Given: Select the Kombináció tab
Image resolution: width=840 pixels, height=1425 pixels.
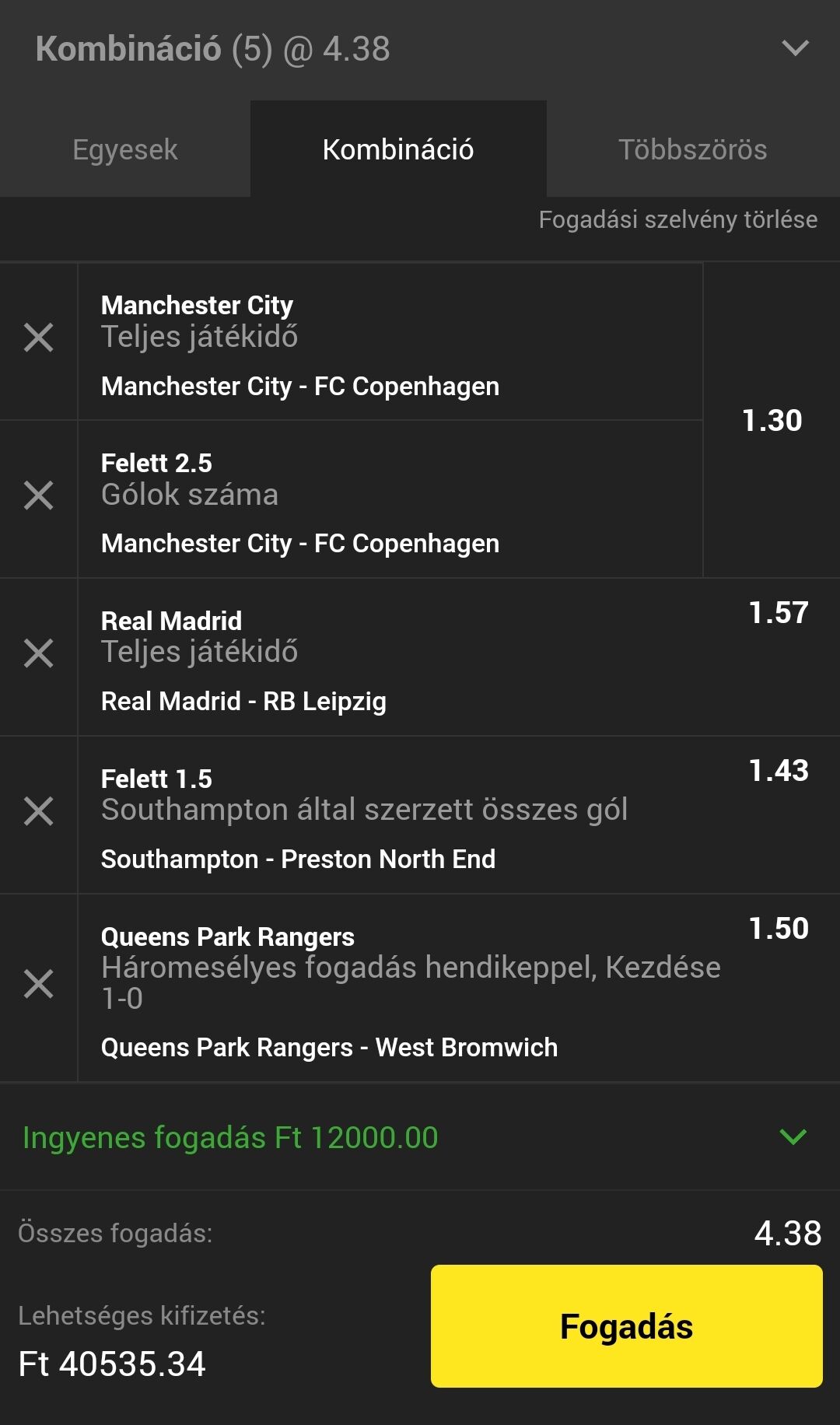Looking at the screenshot, I should point(397,149).
